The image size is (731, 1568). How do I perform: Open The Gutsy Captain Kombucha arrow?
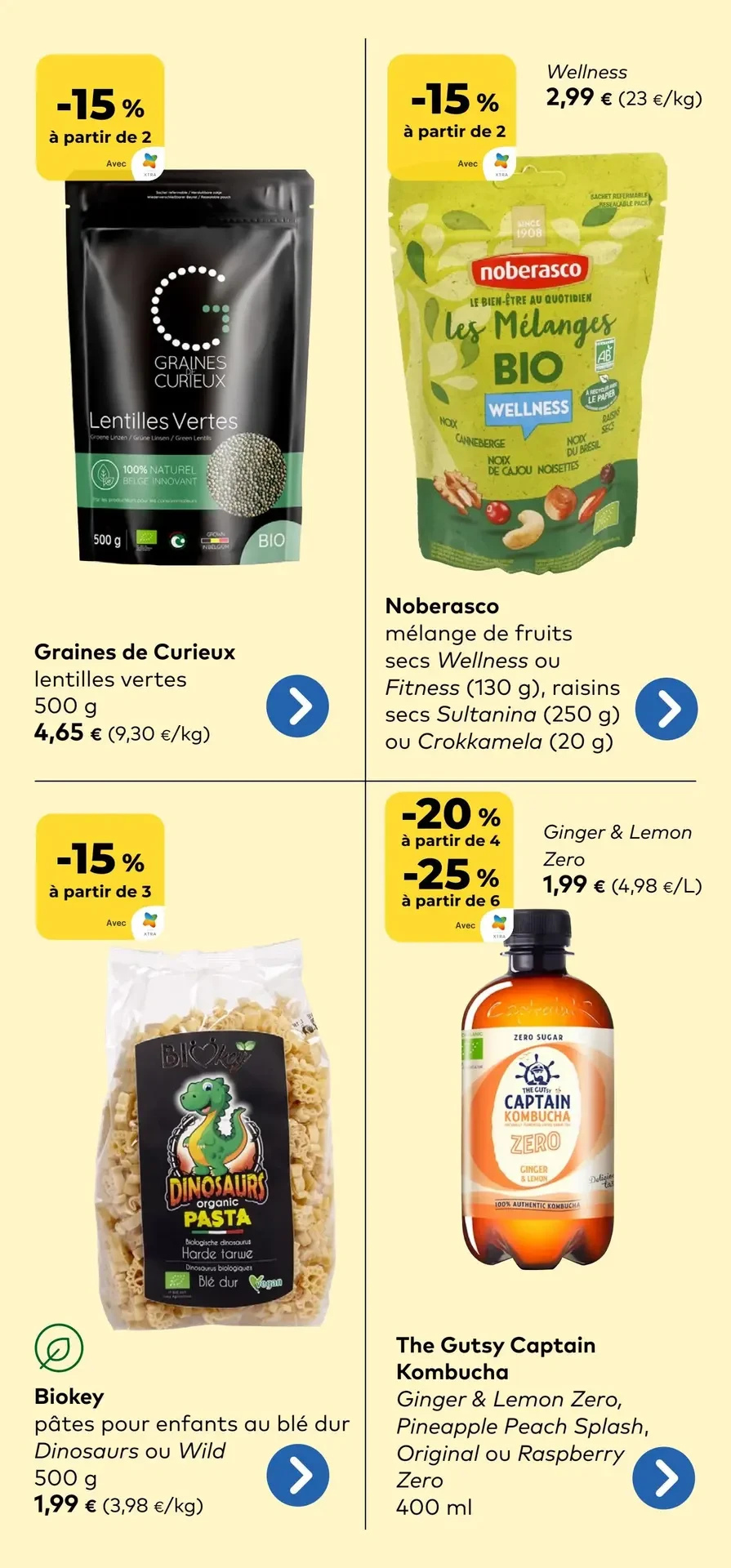pos(663,1478)
